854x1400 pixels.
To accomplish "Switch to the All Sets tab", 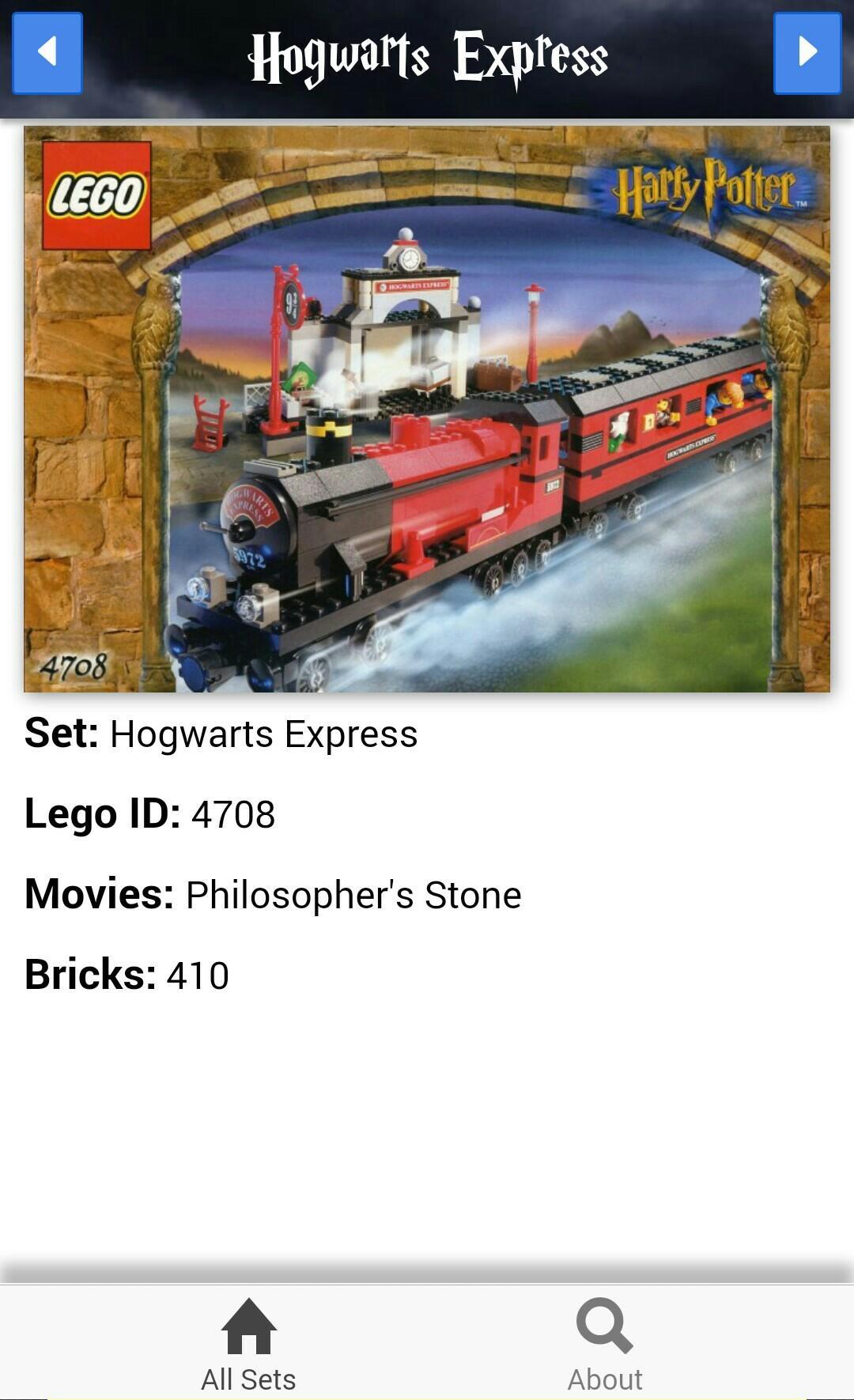I will tap(248, 1345).
